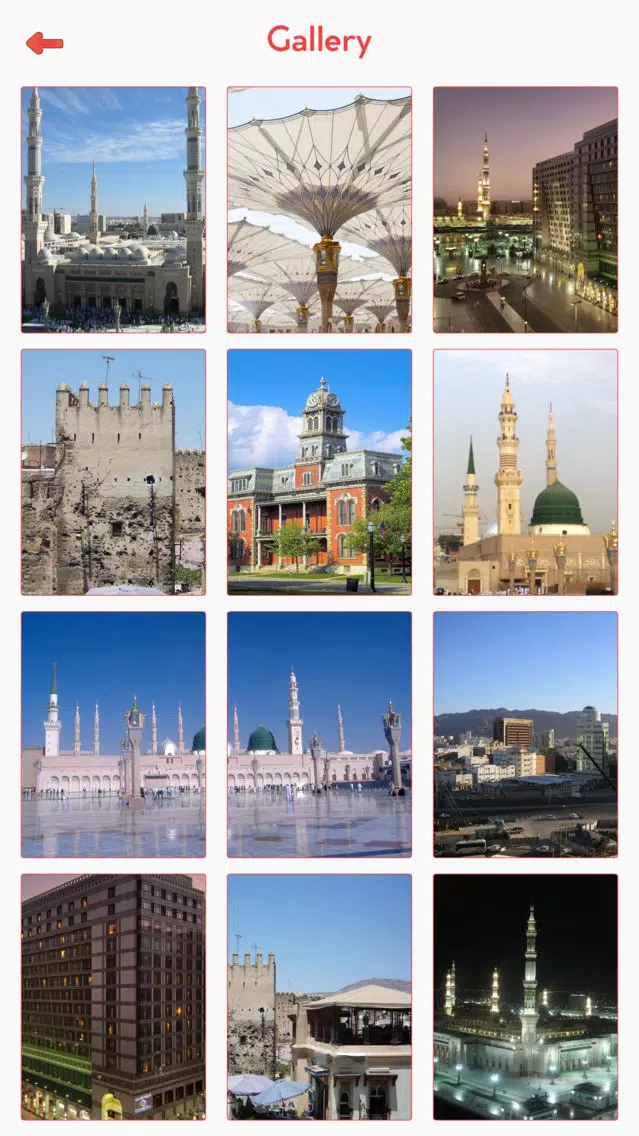Open the red brick clock tower building photo
This screenshot has width=639, height=1136.
point(320,472)
